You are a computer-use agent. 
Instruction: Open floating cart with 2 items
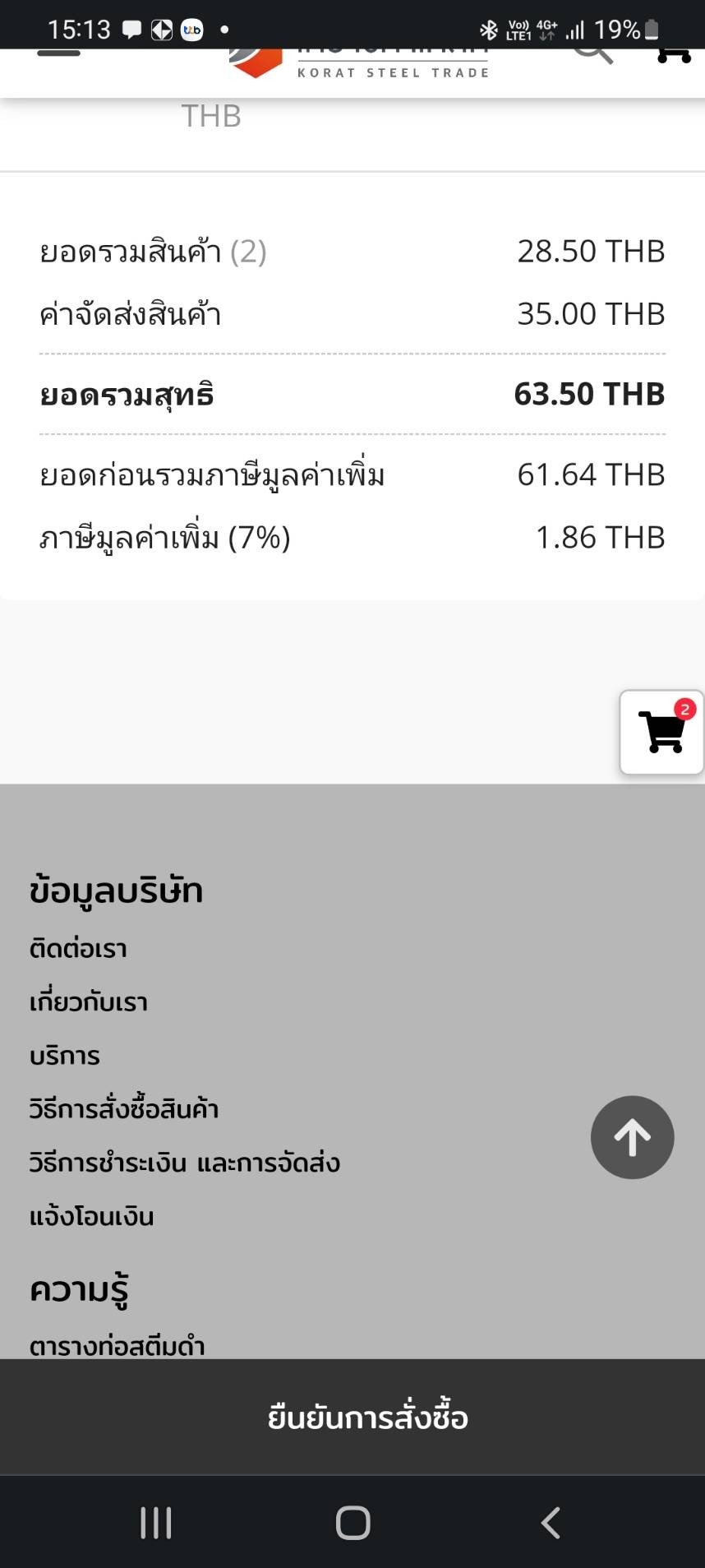point(661,732)
